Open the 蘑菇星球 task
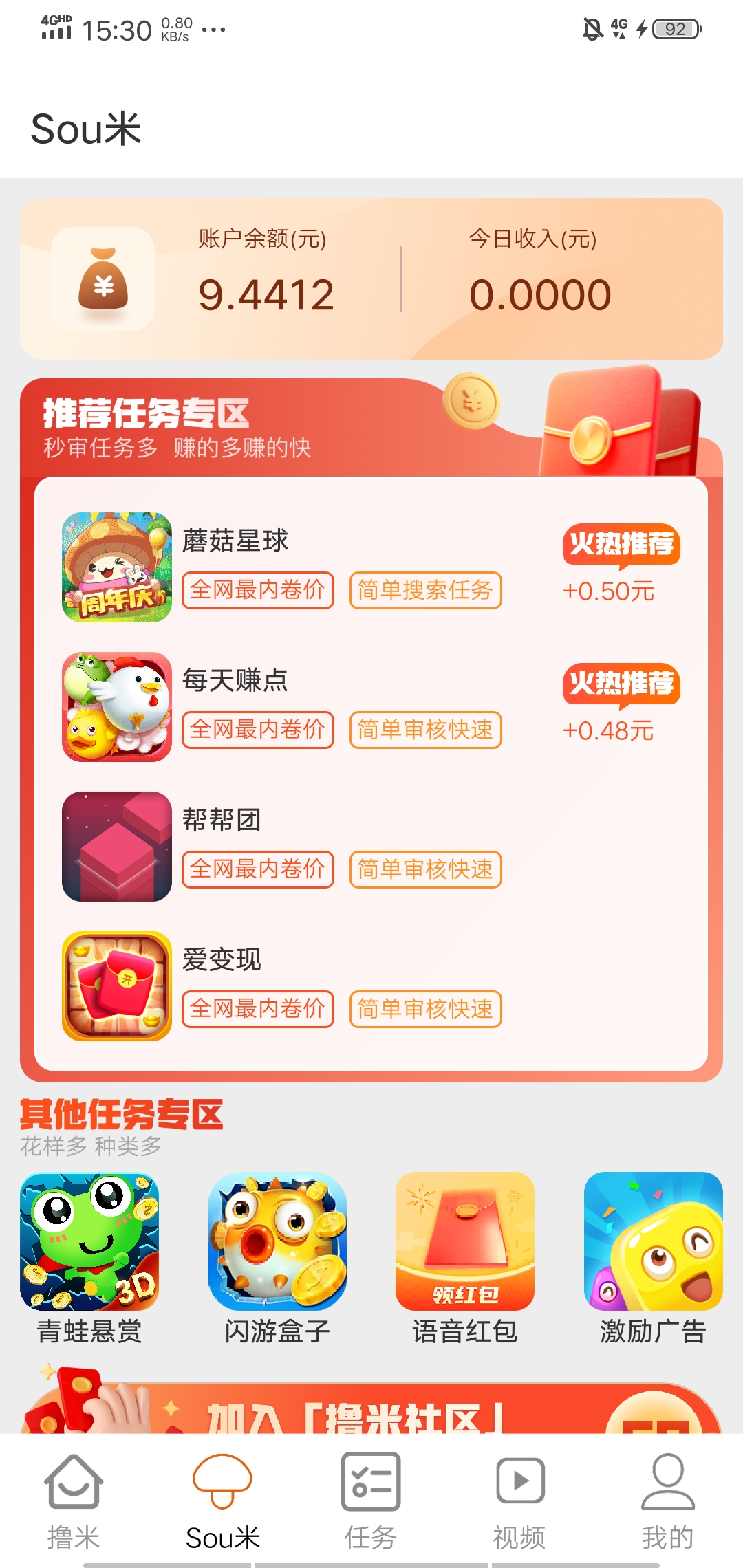The height and width of the screenshot is (1568, 743). (x=371, y=567)
